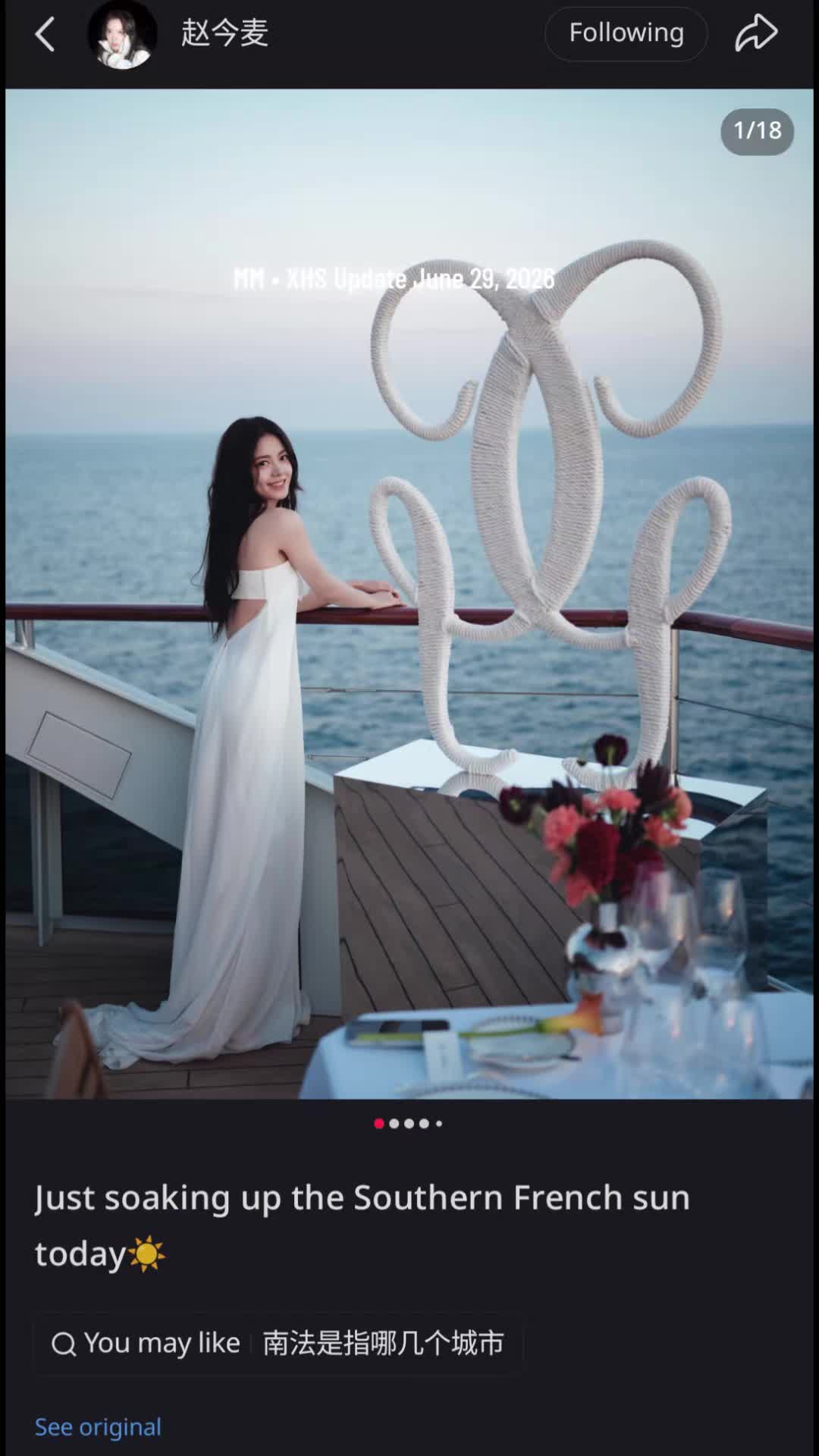Open the 'You may like' search suggestion

pos(278,1343)
